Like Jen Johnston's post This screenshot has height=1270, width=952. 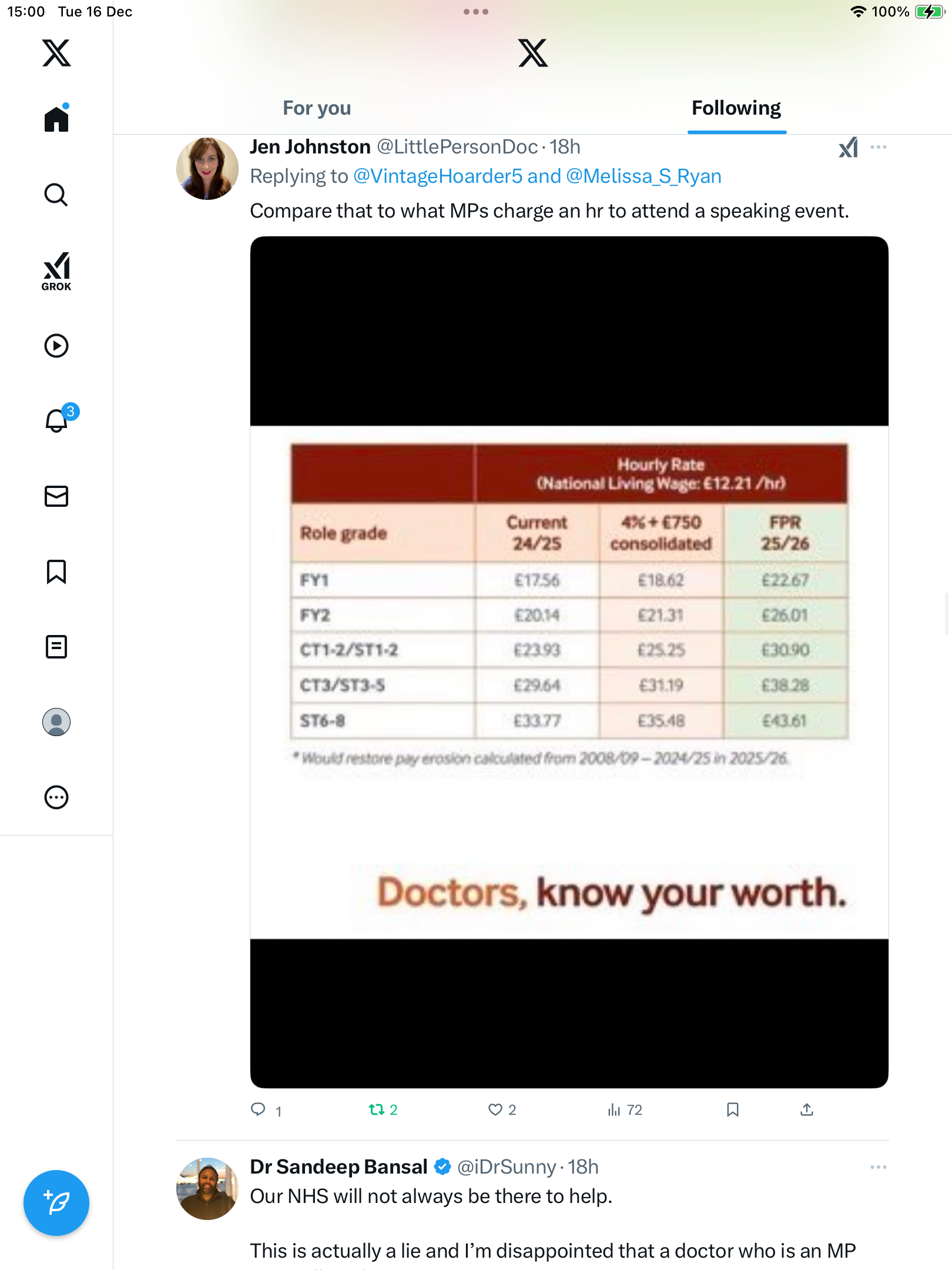pyautogui.click(x=495, y=1109)
